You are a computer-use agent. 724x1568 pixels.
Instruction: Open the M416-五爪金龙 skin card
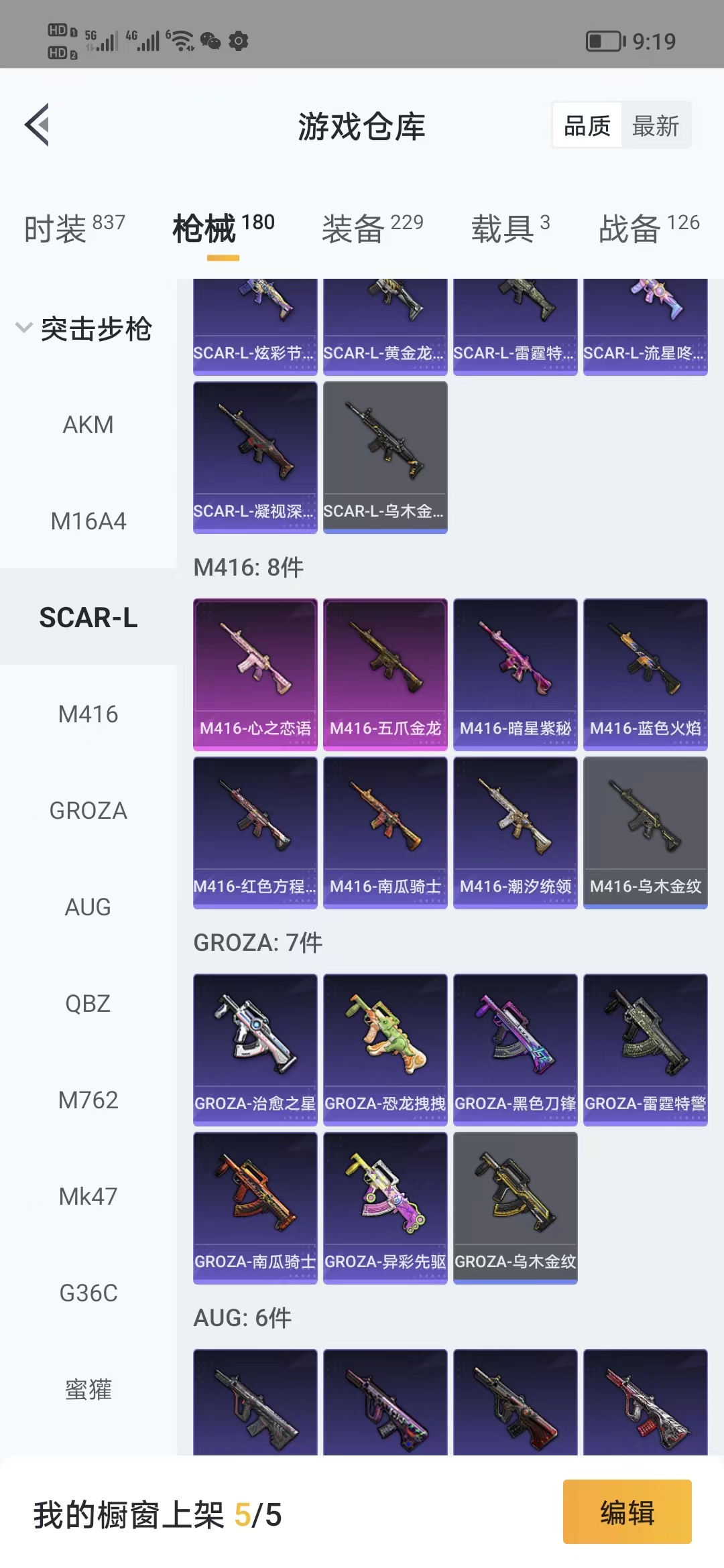click(x=385, y=673)
